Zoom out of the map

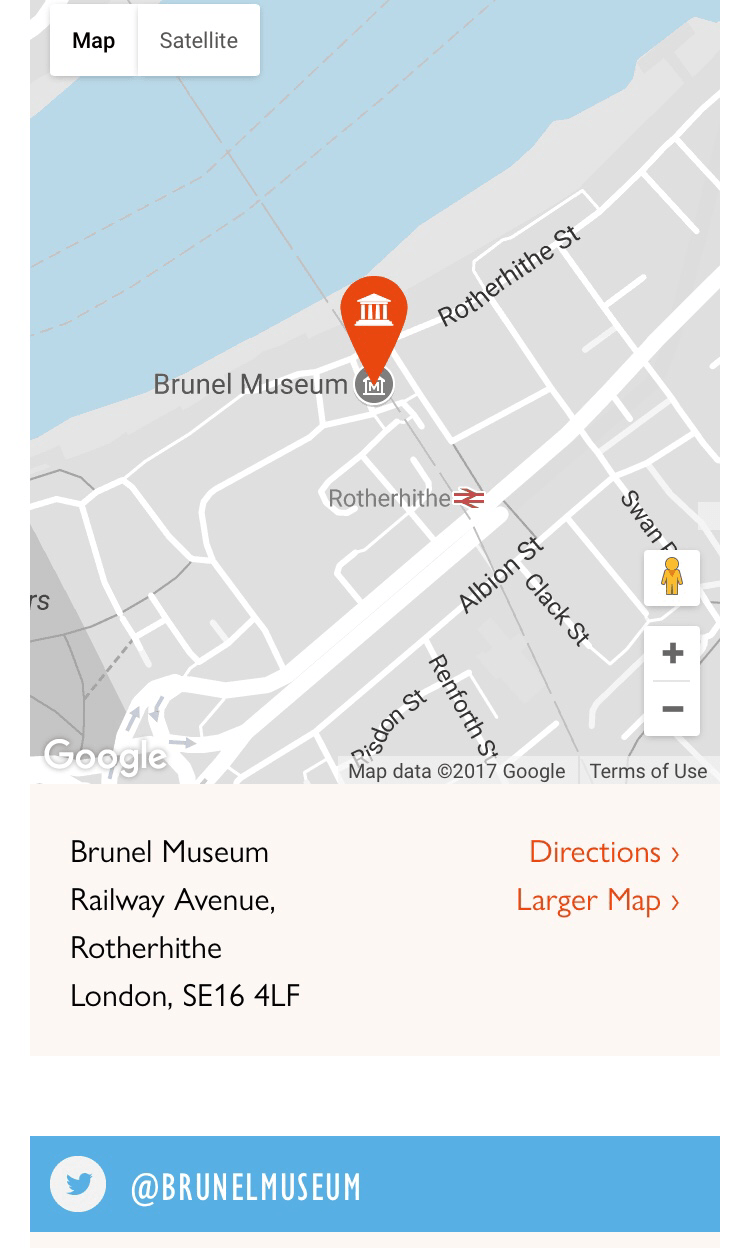coord(672,709)
